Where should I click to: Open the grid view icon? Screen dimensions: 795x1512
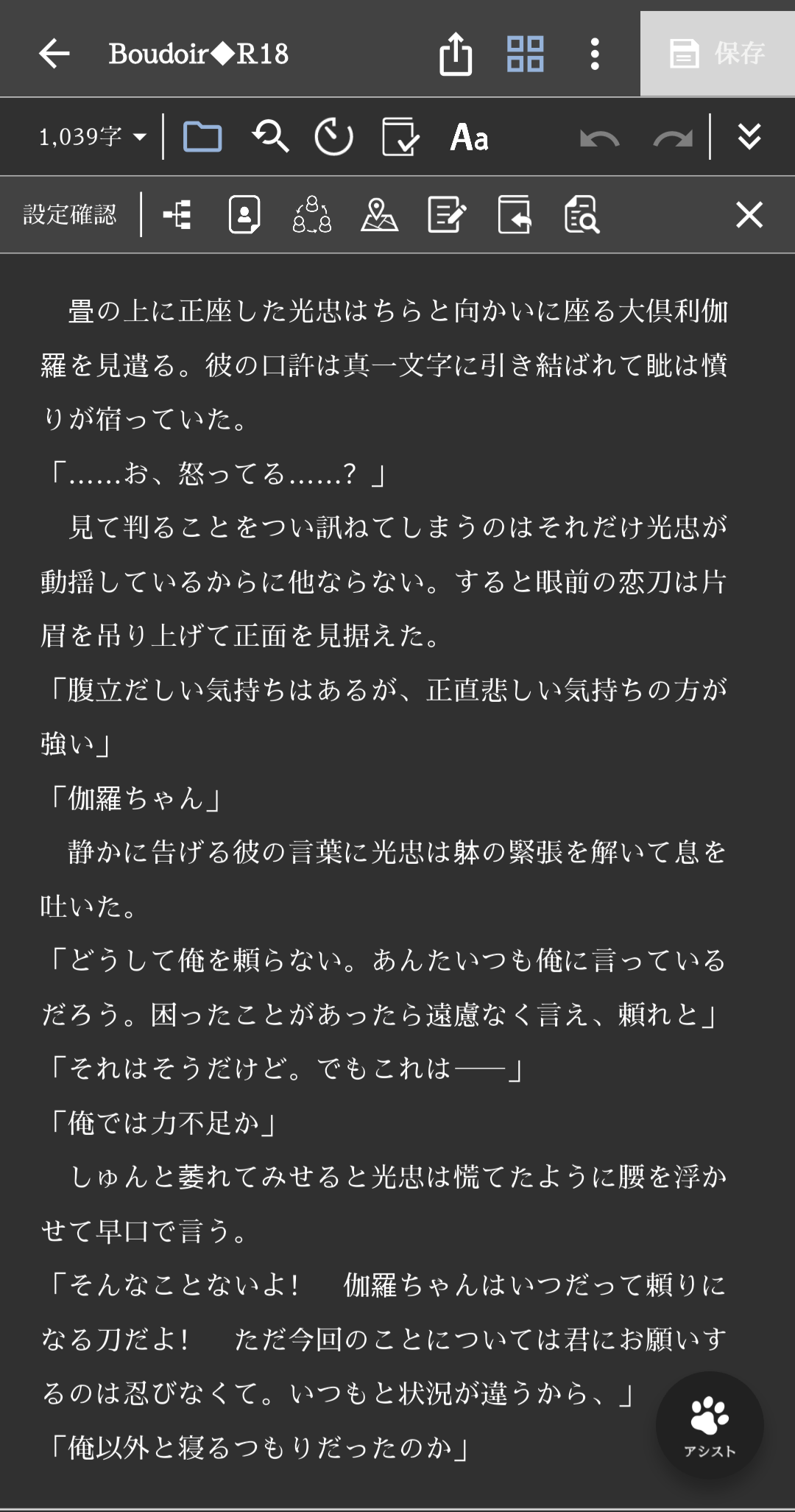(526, 54)
